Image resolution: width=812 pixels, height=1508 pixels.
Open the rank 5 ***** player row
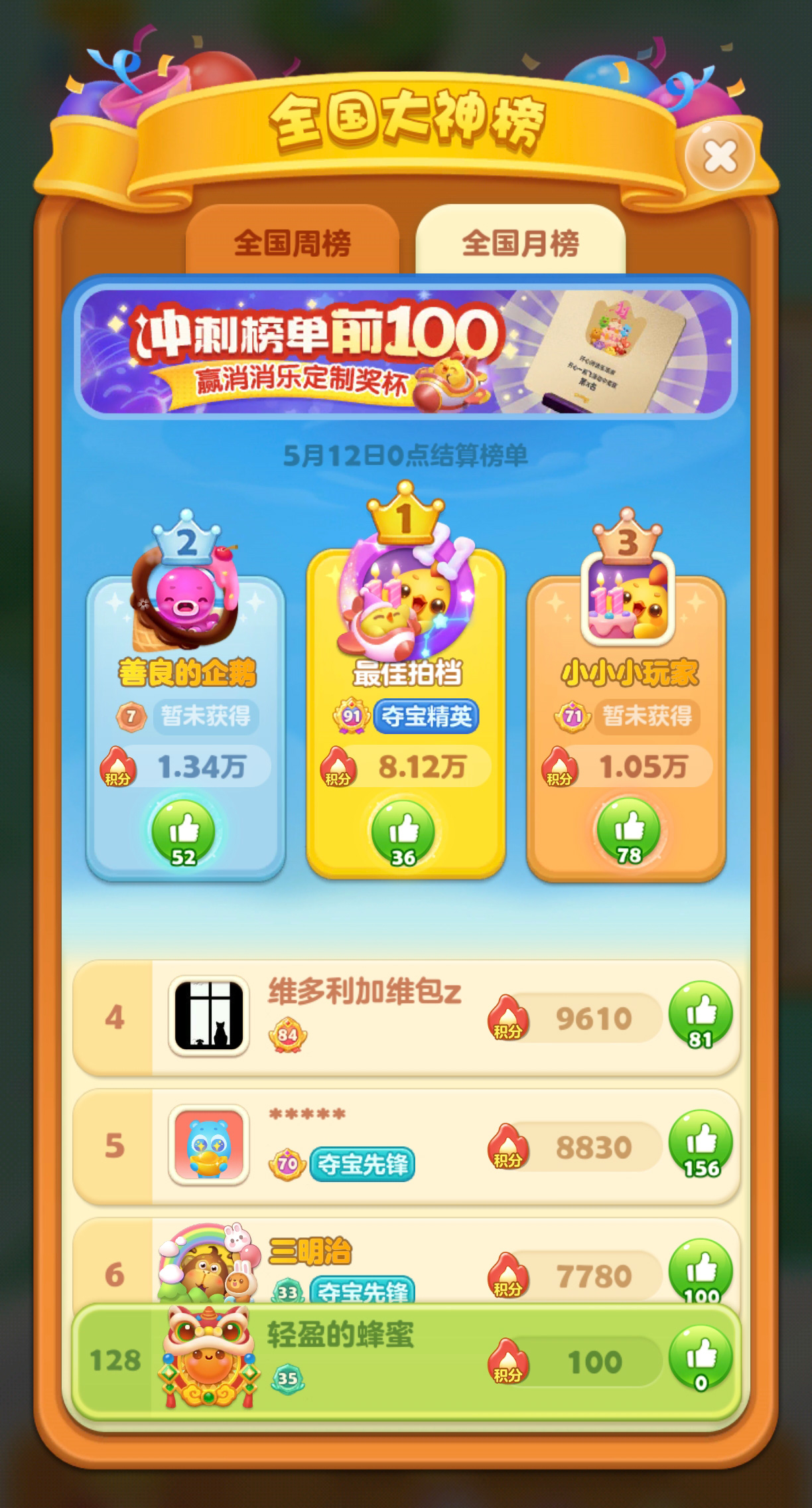(365, 1146)
